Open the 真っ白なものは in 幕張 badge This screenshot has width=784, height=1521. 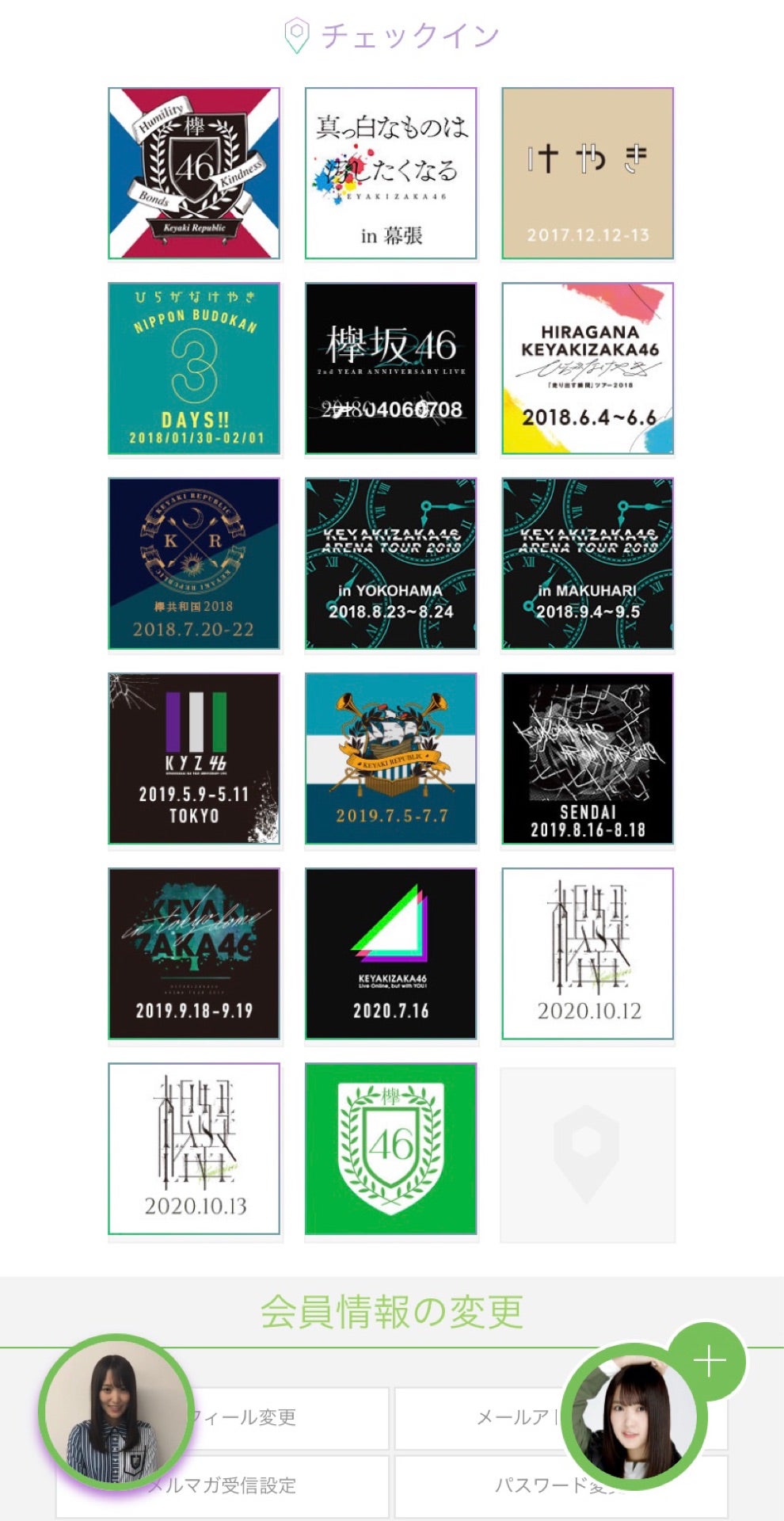pyautogui.click(x=391, y=173)
